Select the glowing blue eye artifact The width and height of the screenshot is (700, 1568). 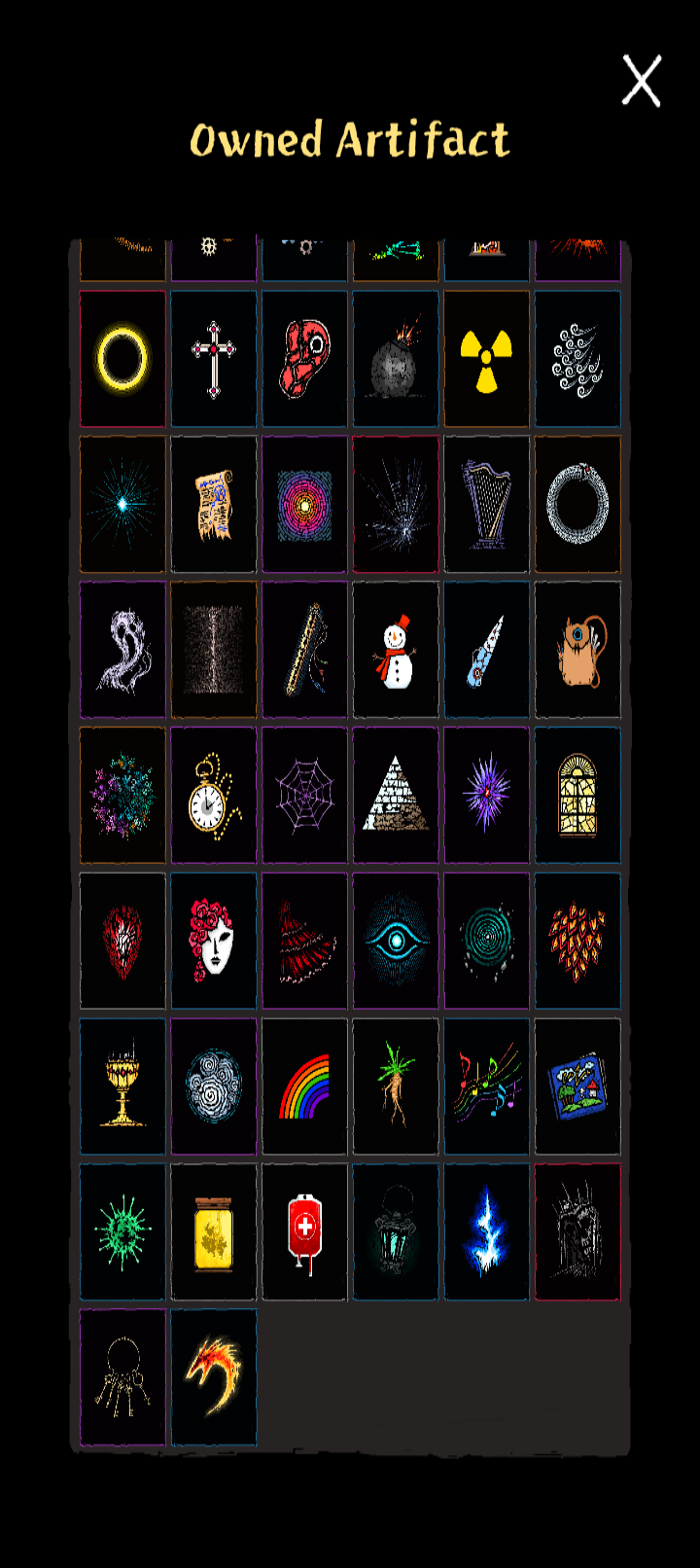coord(396,941)
